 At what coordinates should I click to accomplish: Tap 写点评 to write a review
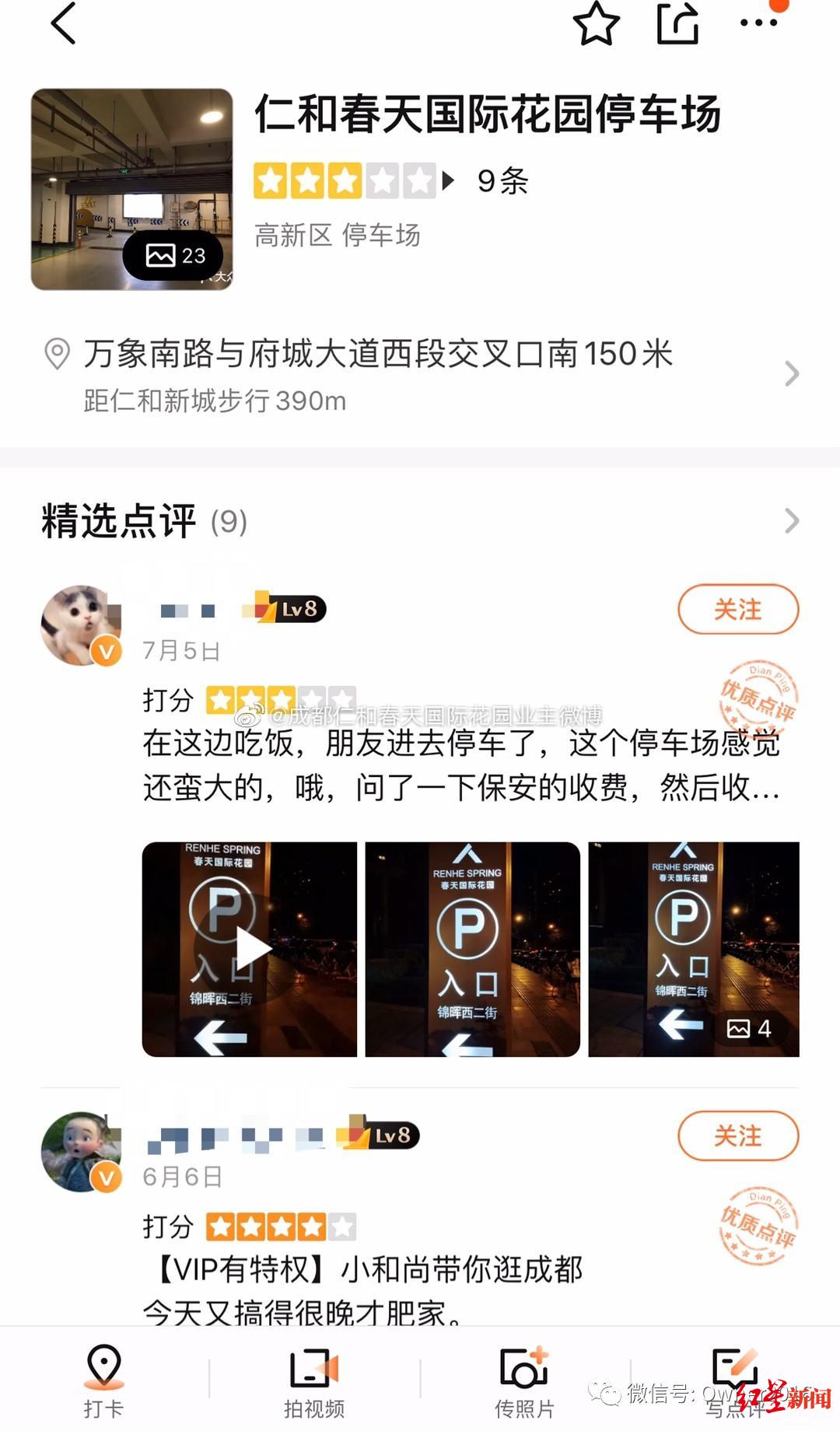[734, 1380]
